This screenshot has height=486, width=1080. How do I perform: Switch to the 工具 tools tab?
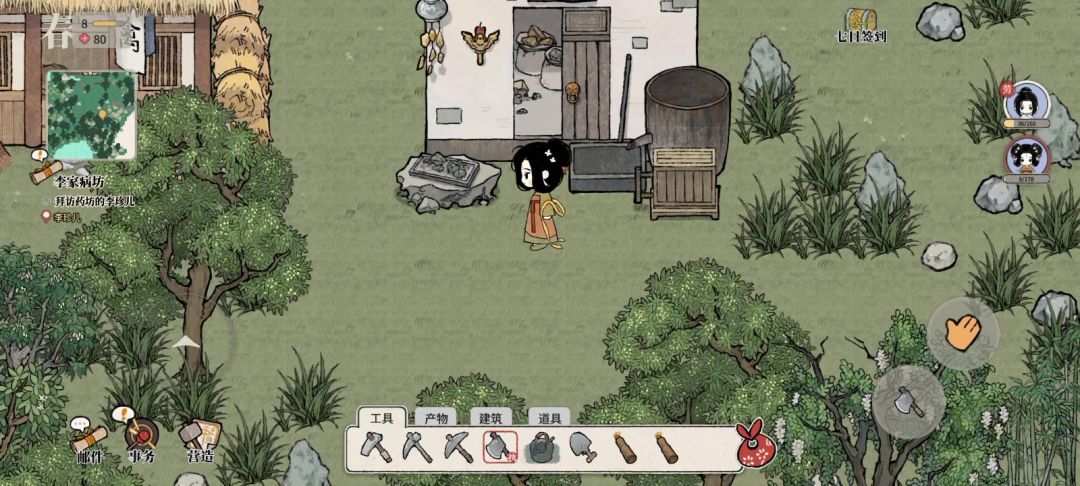(381, 417)
